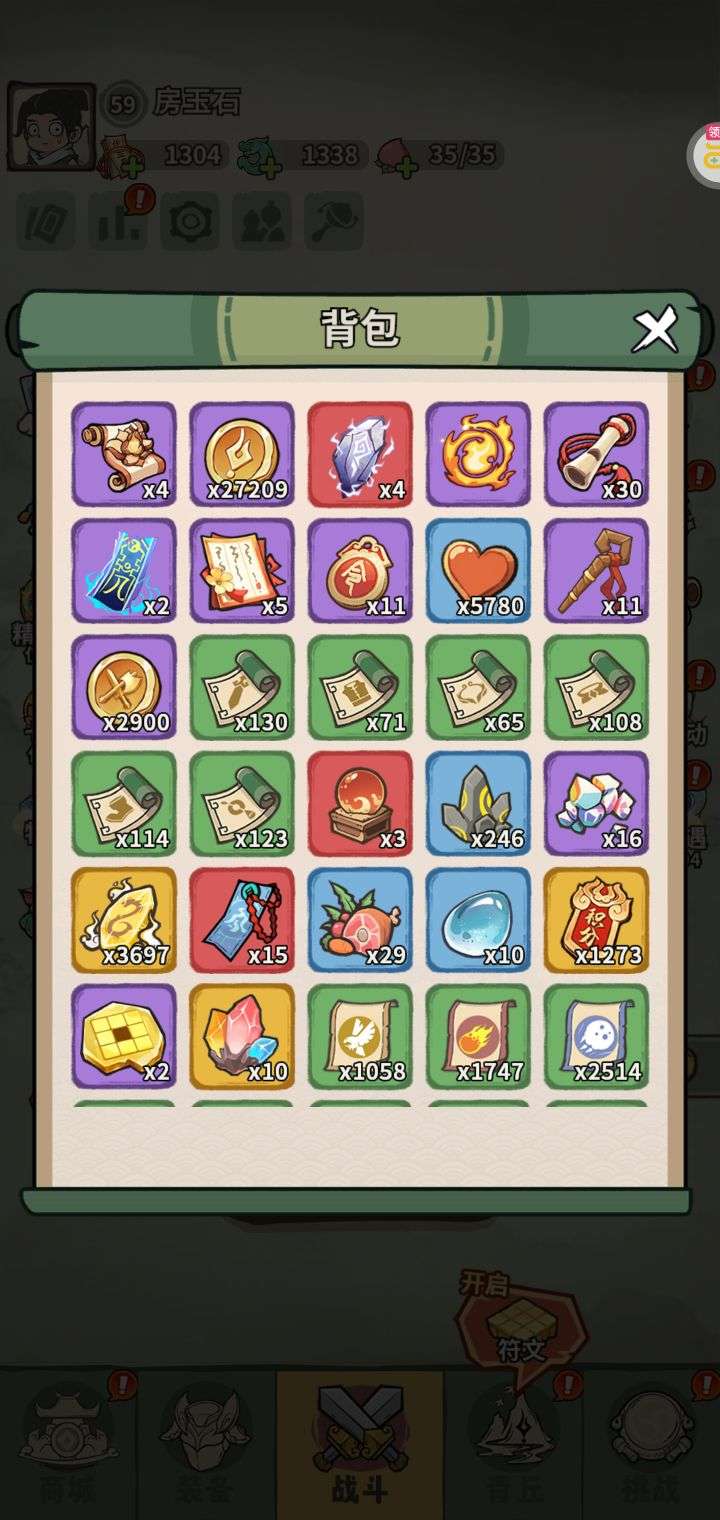Viewport: 720px width, 1520px height.
Task: Select the white crystals item x16
Action: [x=596, y=803]
